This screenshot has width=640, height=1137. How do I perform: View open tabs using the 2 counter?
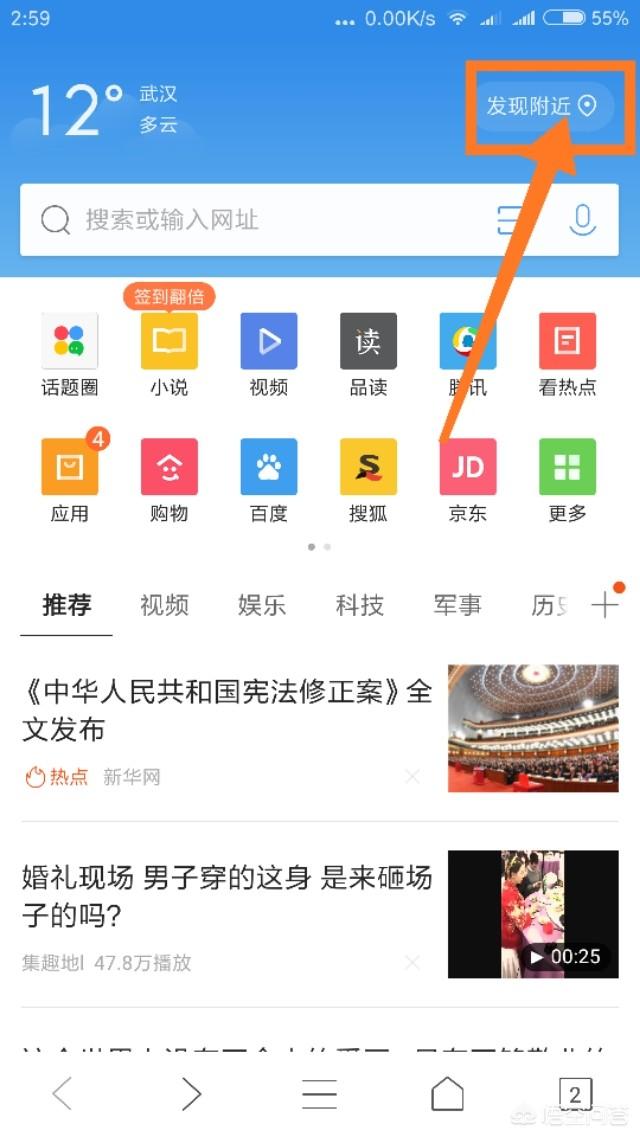[575, 1095]
